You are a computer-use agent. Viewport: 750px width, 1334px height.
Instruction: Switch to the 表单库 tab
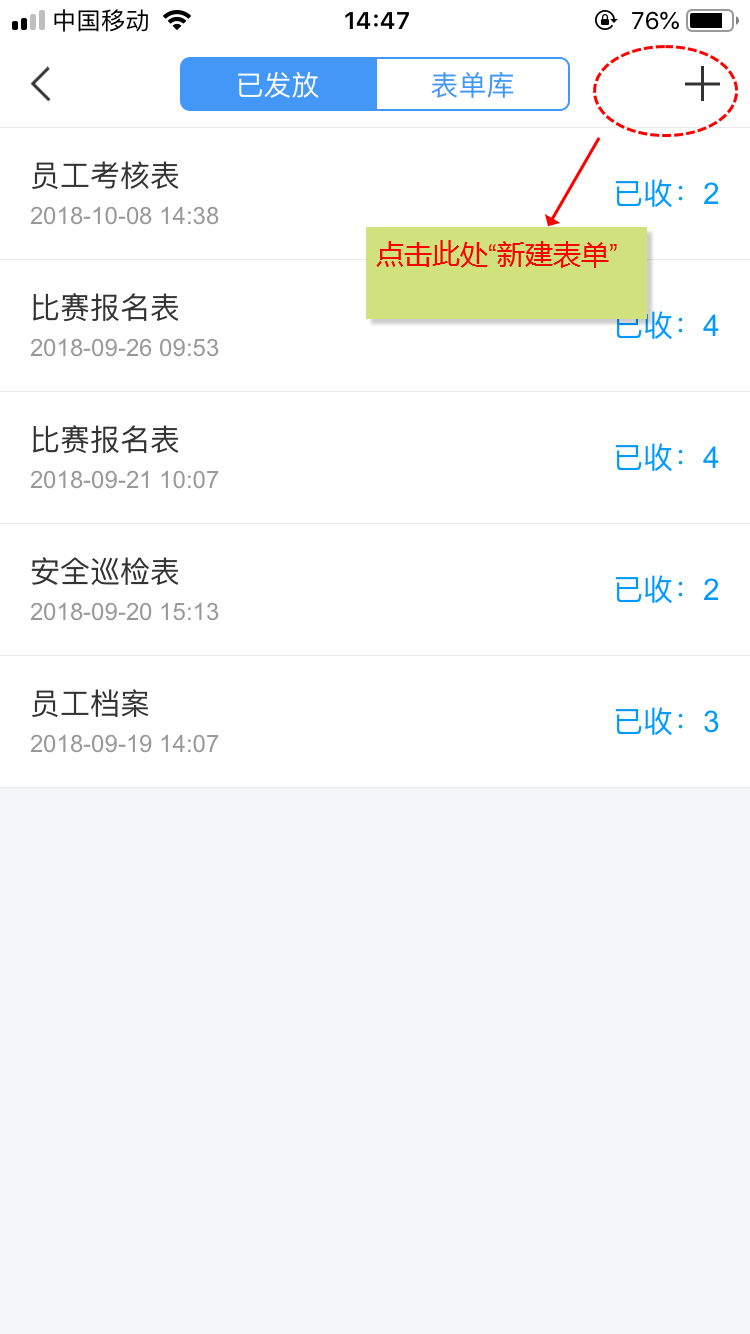pos(472,84)
